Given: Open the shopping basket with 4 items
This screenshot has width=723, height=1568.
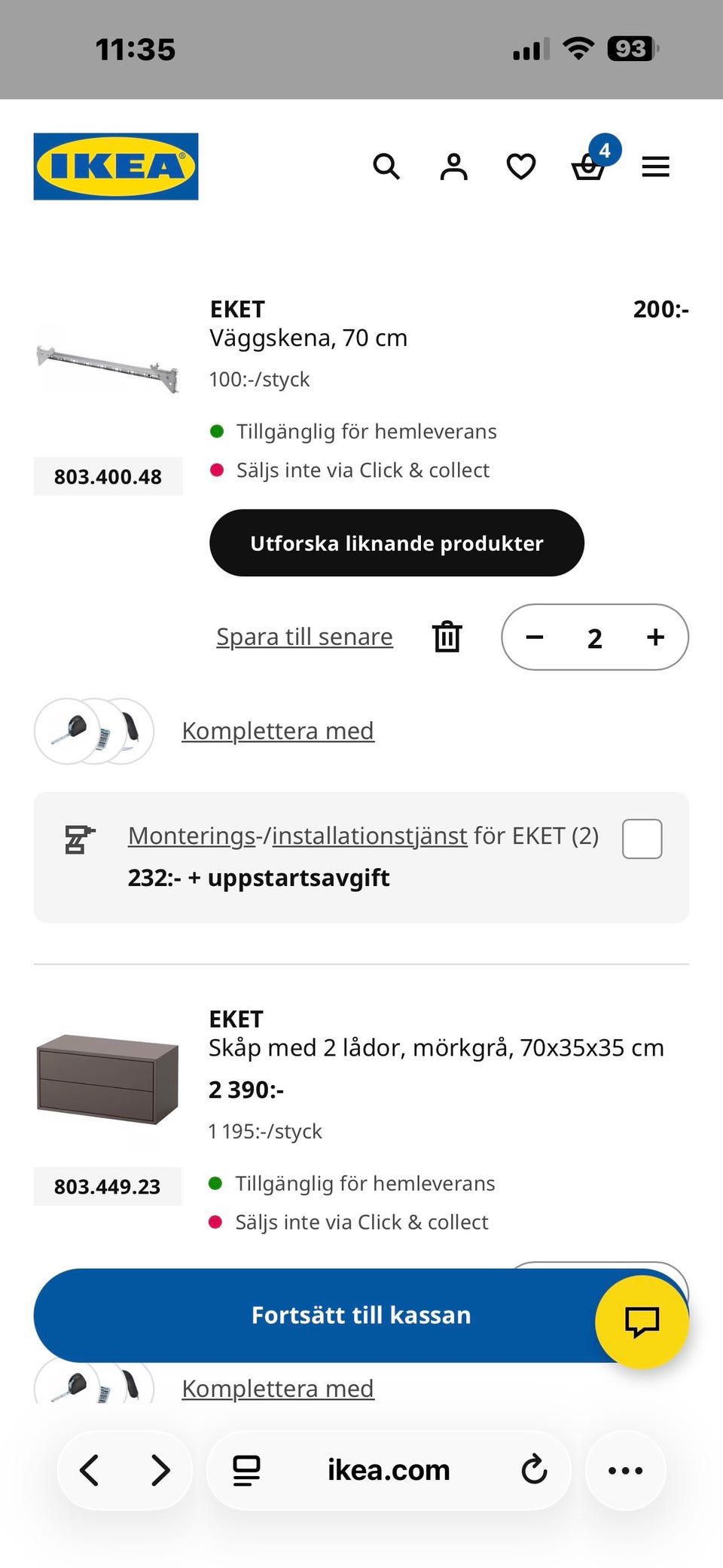Looking at the screenshot, I should [x=589, y=167].
